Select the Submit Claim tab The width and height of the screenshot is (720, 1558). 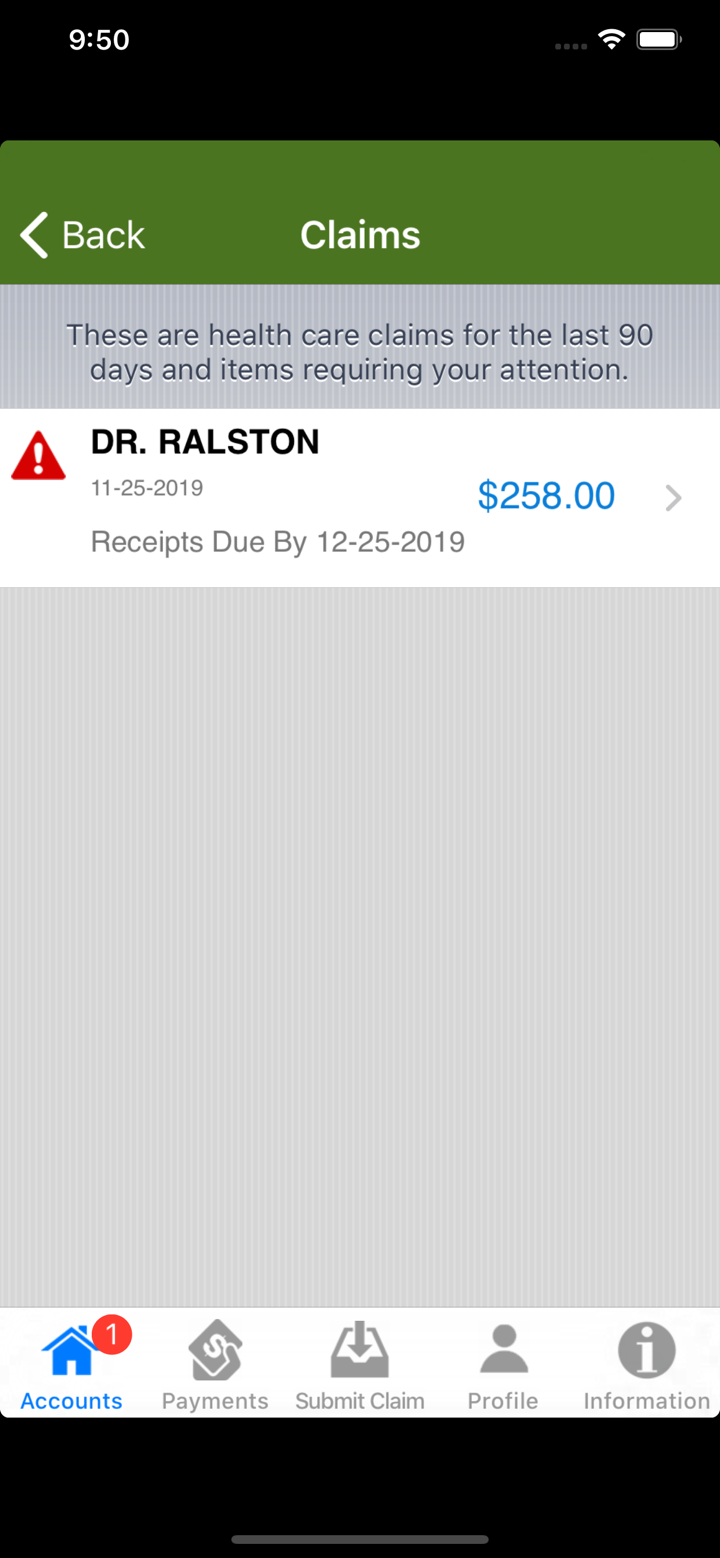tap(360, 1365)
